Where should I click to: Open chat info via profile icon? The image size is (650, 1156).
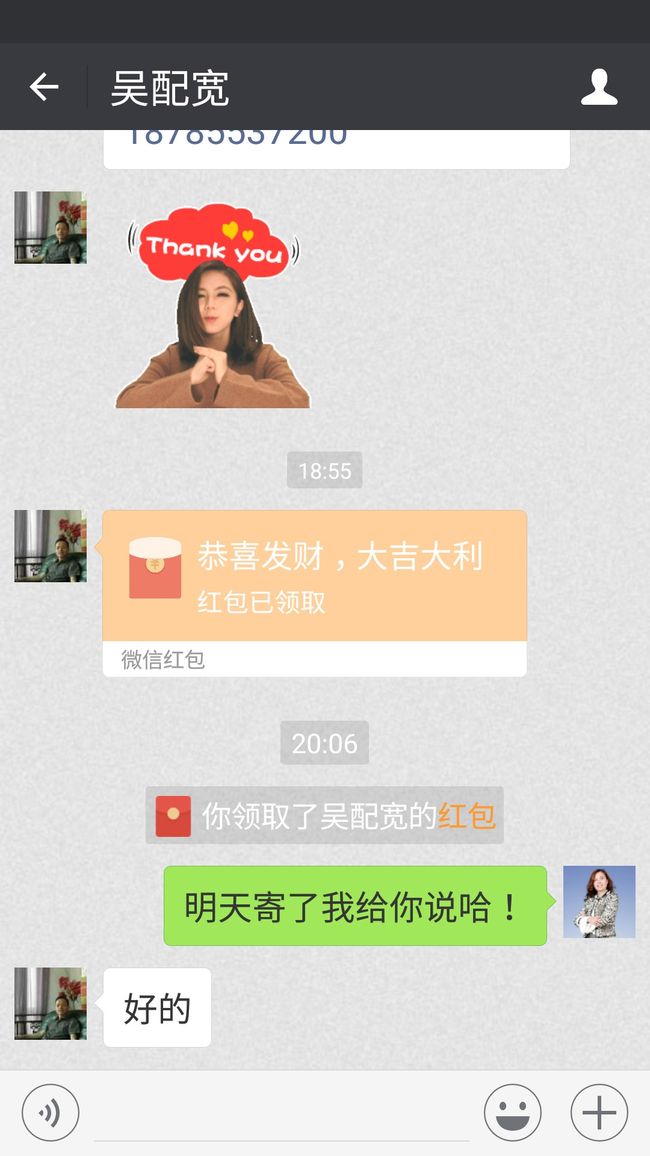pyautogui.click(x=598, y=87)
